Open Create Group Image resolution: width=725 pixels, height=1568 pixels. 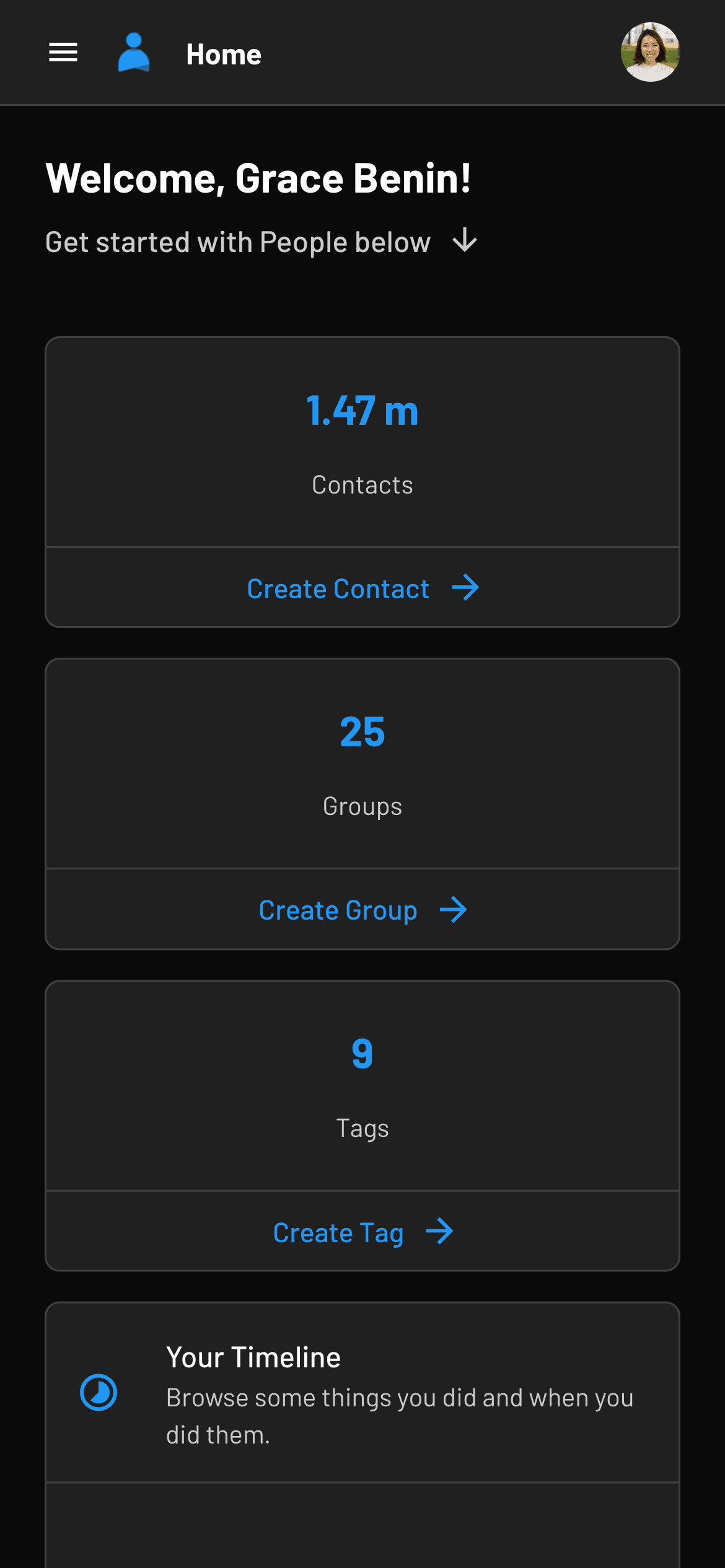tap(362, 910)
